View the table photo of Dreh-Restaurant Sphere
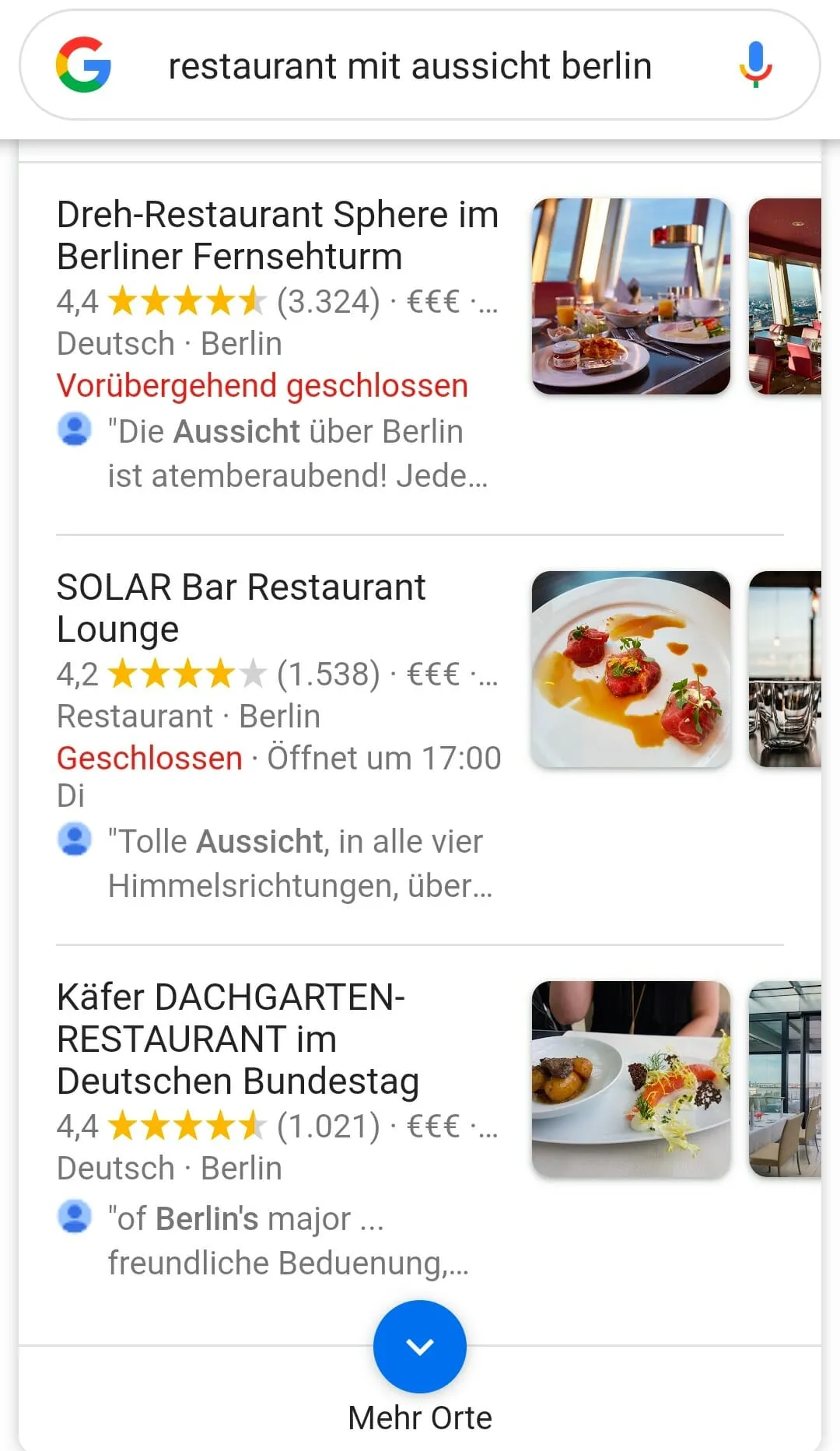This screenshot has height=1451, width=840. coord(631,296)
